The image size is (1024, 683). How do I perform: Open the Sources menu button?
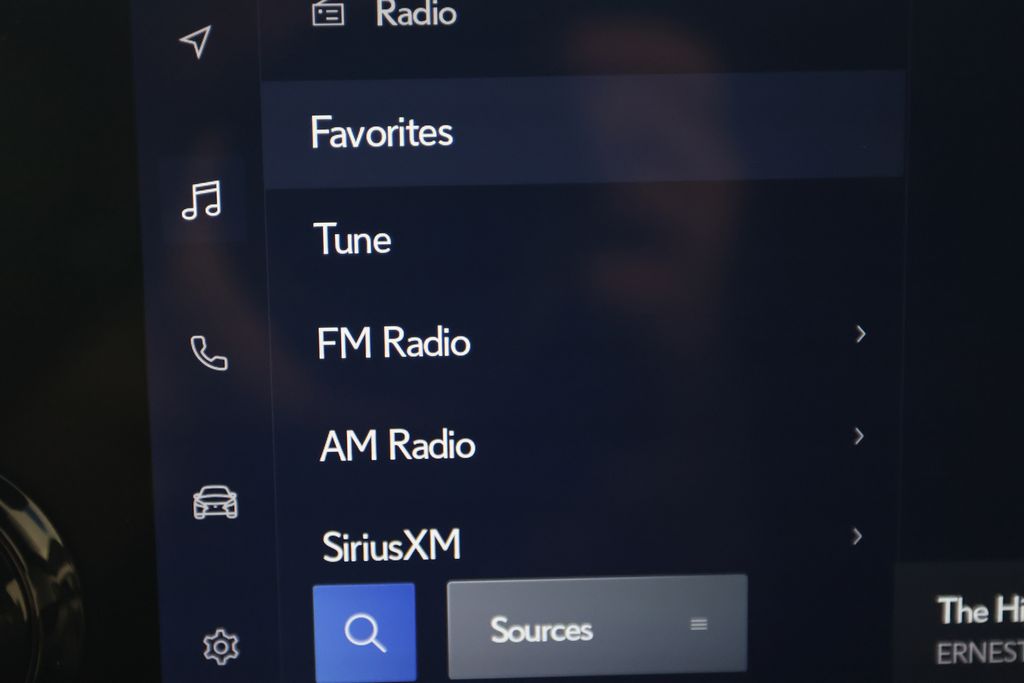click(596, 627)
